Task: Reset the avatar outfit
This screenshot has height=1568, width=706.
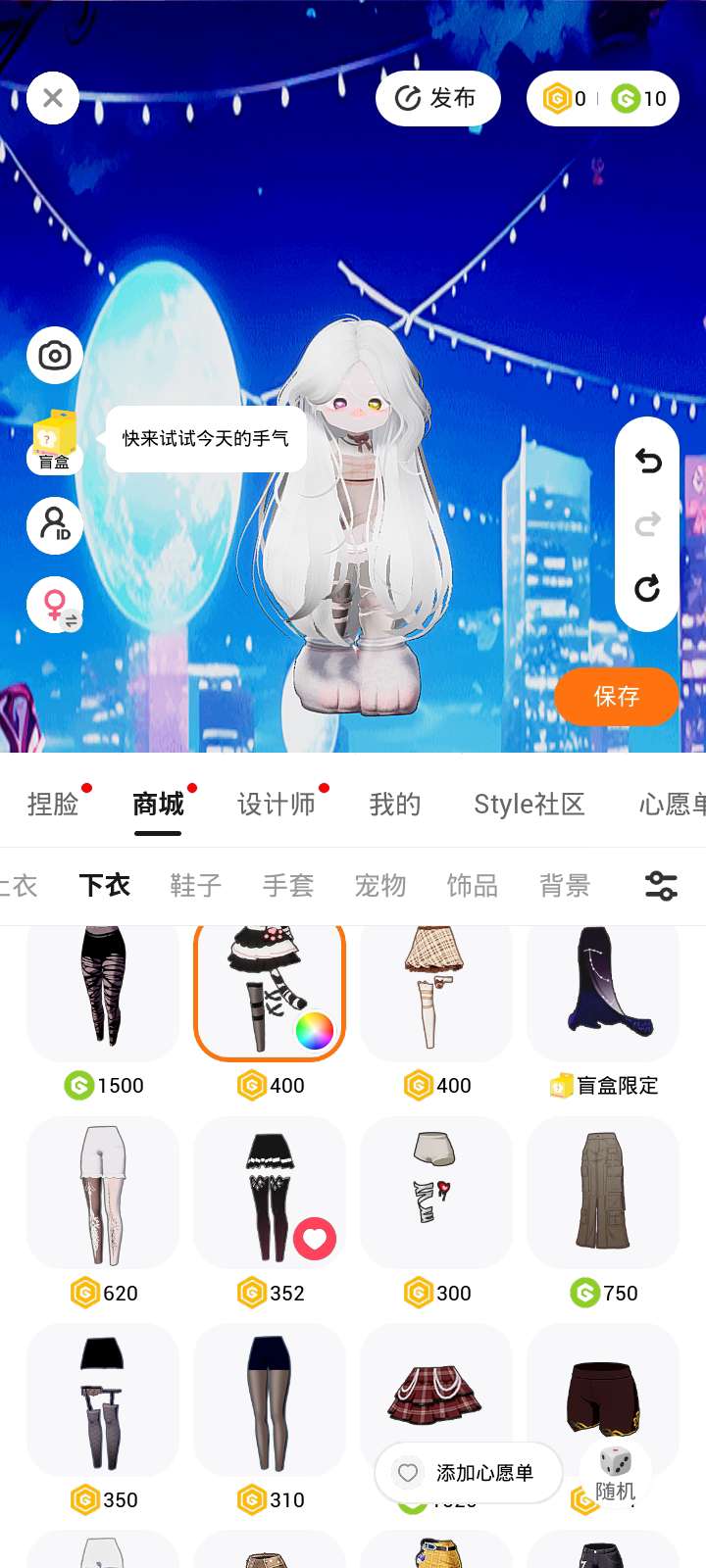Action: click(x=647, y=589)
